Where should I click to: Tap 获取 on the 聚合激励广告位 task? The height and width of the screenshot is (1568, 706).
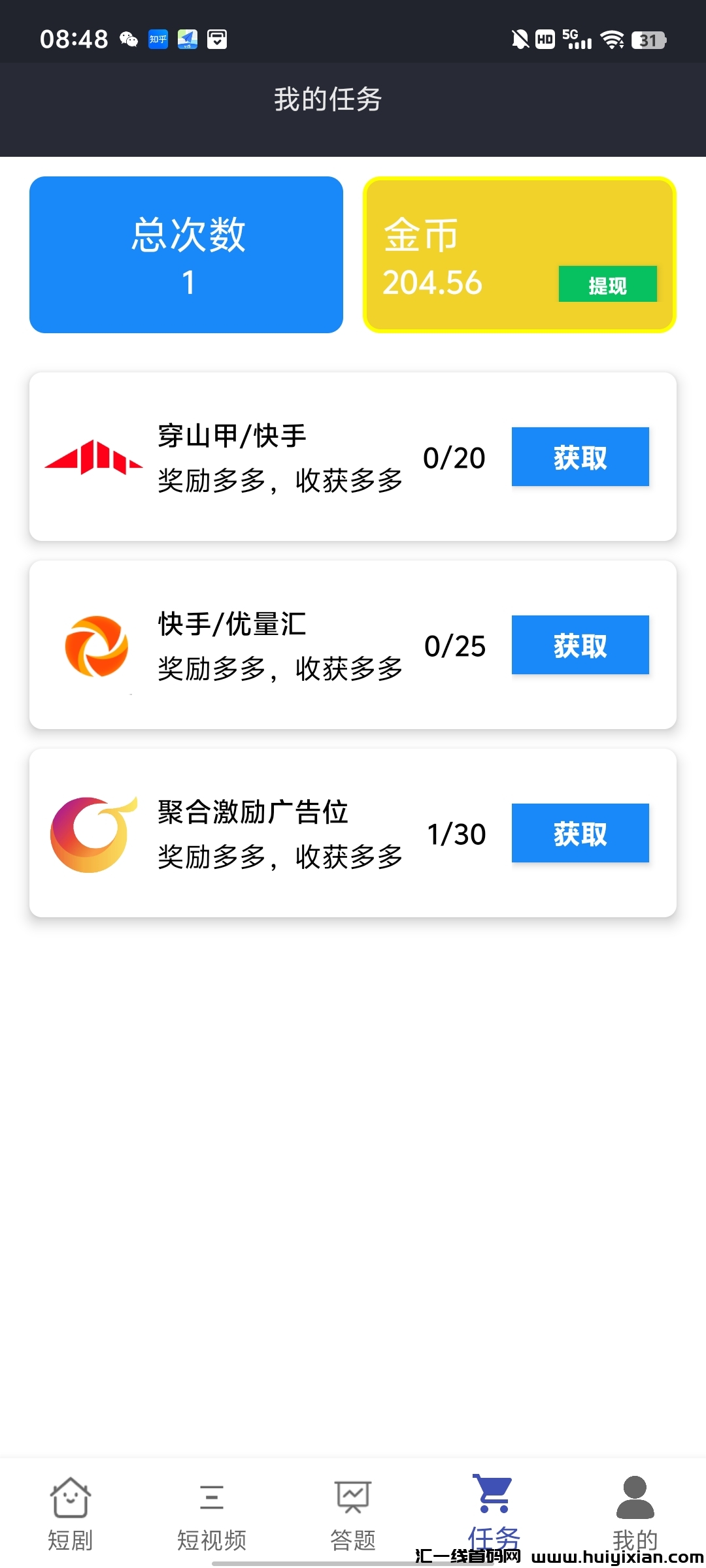579,834
